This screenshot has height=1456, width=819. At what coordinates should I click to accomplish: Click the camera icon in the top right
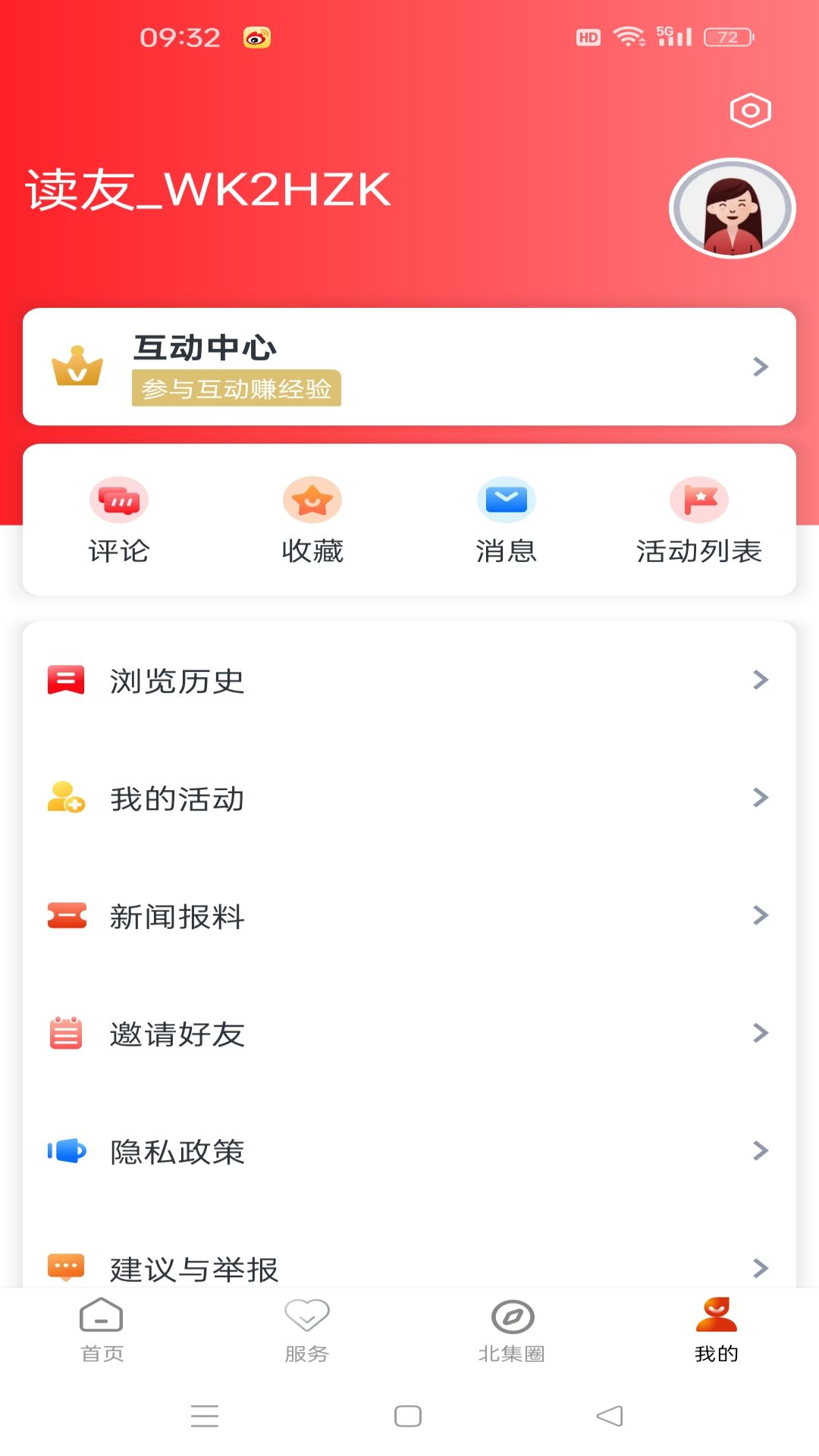point(750,110)
